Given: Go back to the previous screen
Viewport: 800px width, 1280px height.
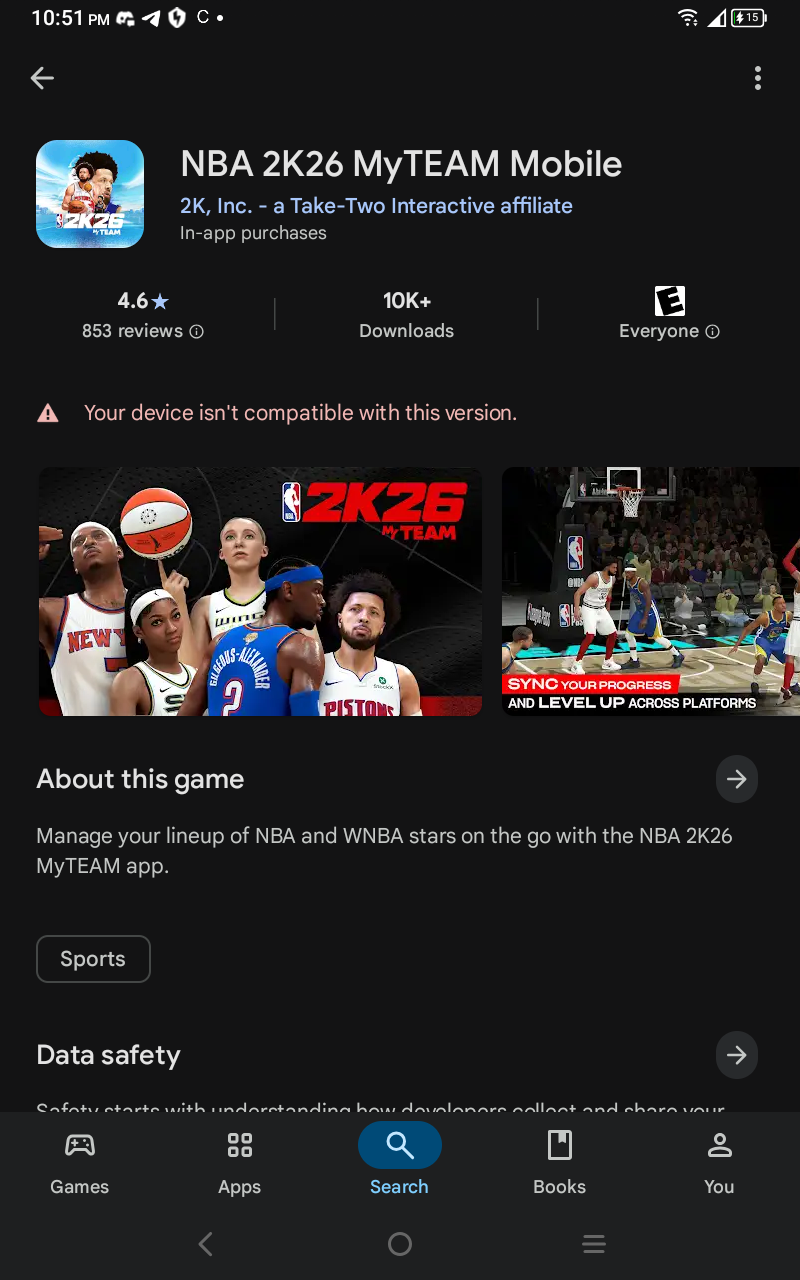Looking at the screenshot, I should [x=42, y=78].
